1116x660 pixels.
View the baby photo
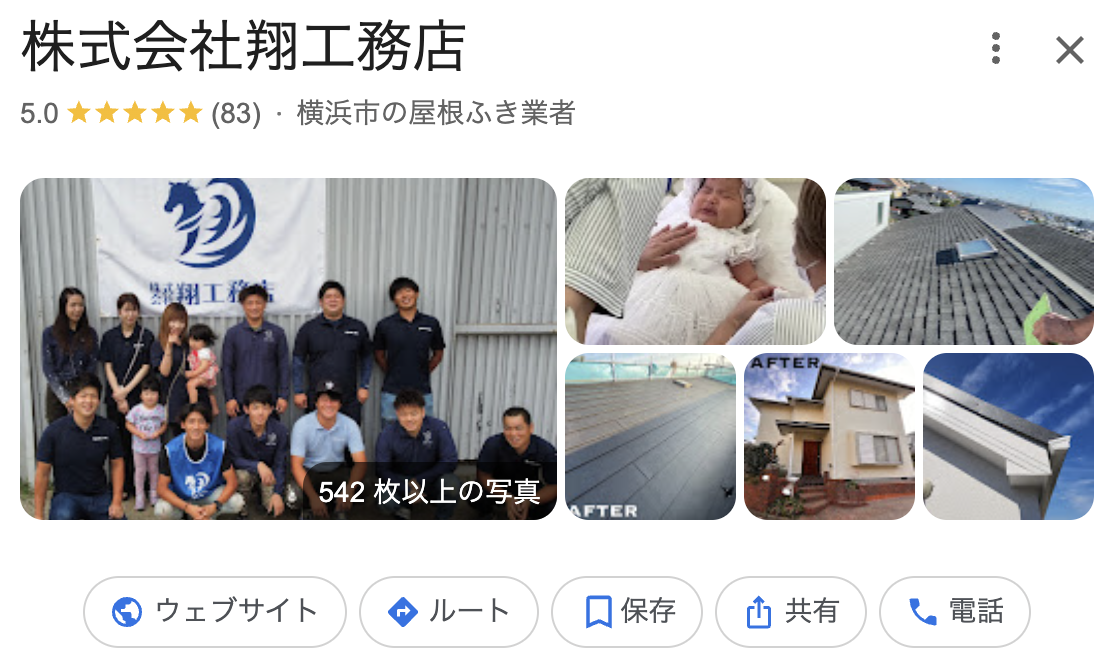(695, 261)
